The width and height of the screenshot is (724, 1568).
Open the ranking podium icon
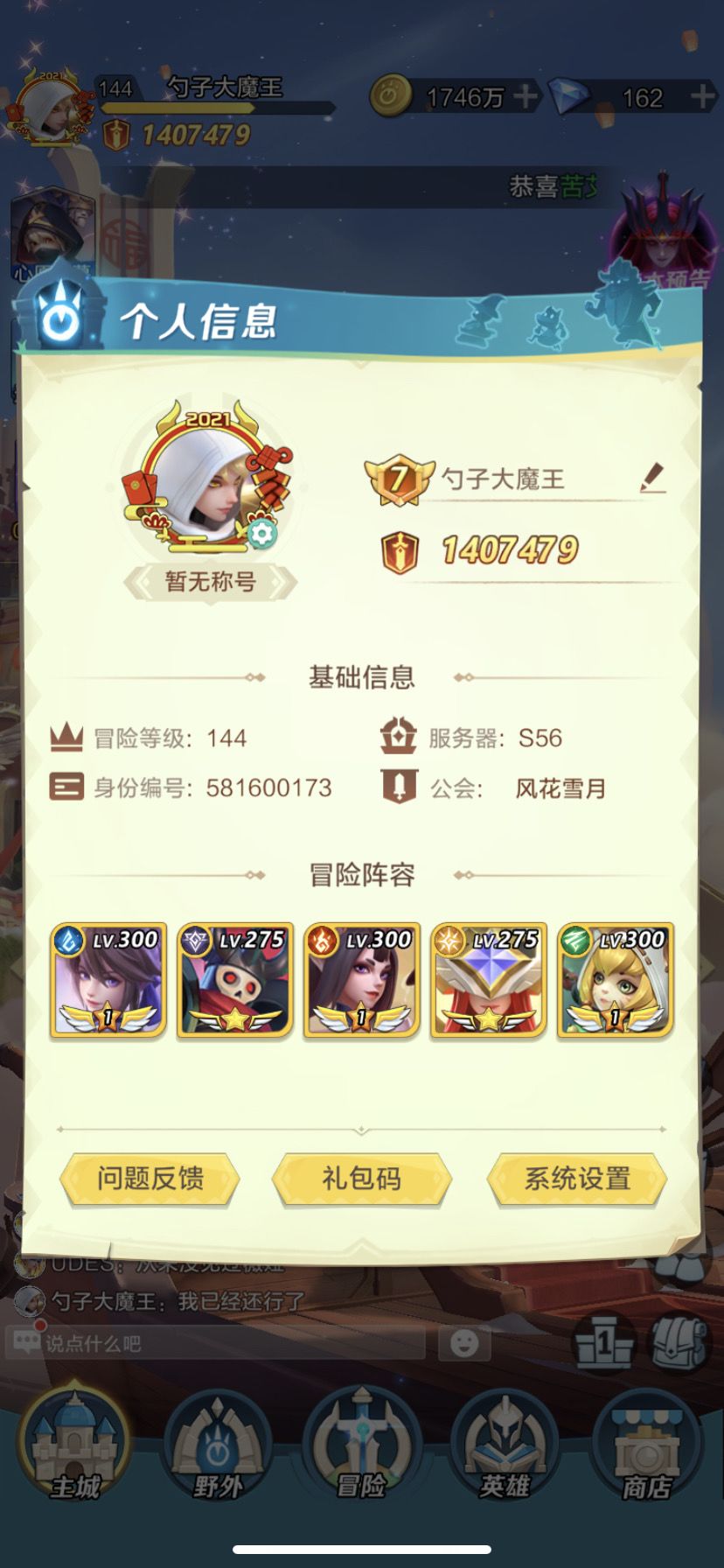[x=602, y=1340]
